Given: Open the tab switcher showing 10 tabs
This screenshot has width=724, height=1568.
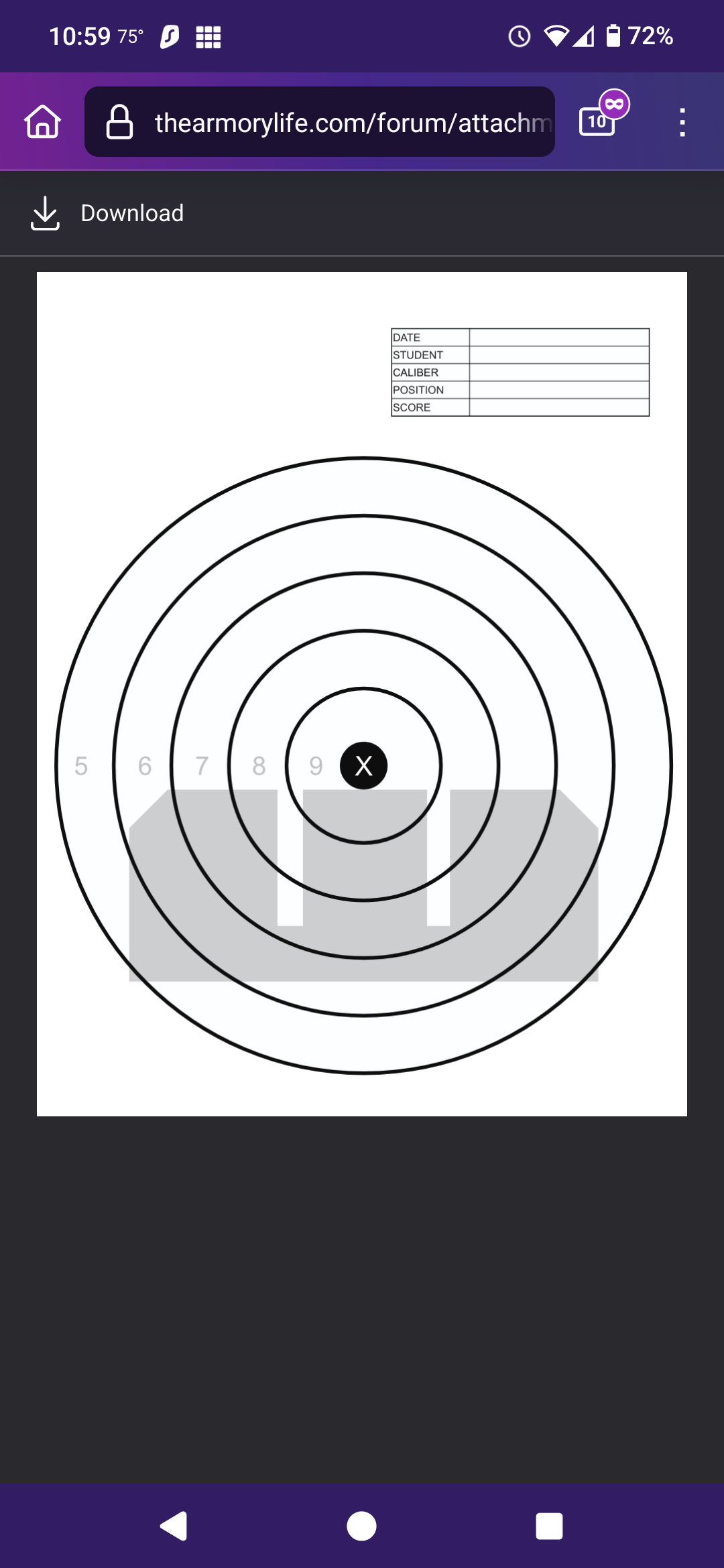Looking at the screenshot, I should [599, 121].
